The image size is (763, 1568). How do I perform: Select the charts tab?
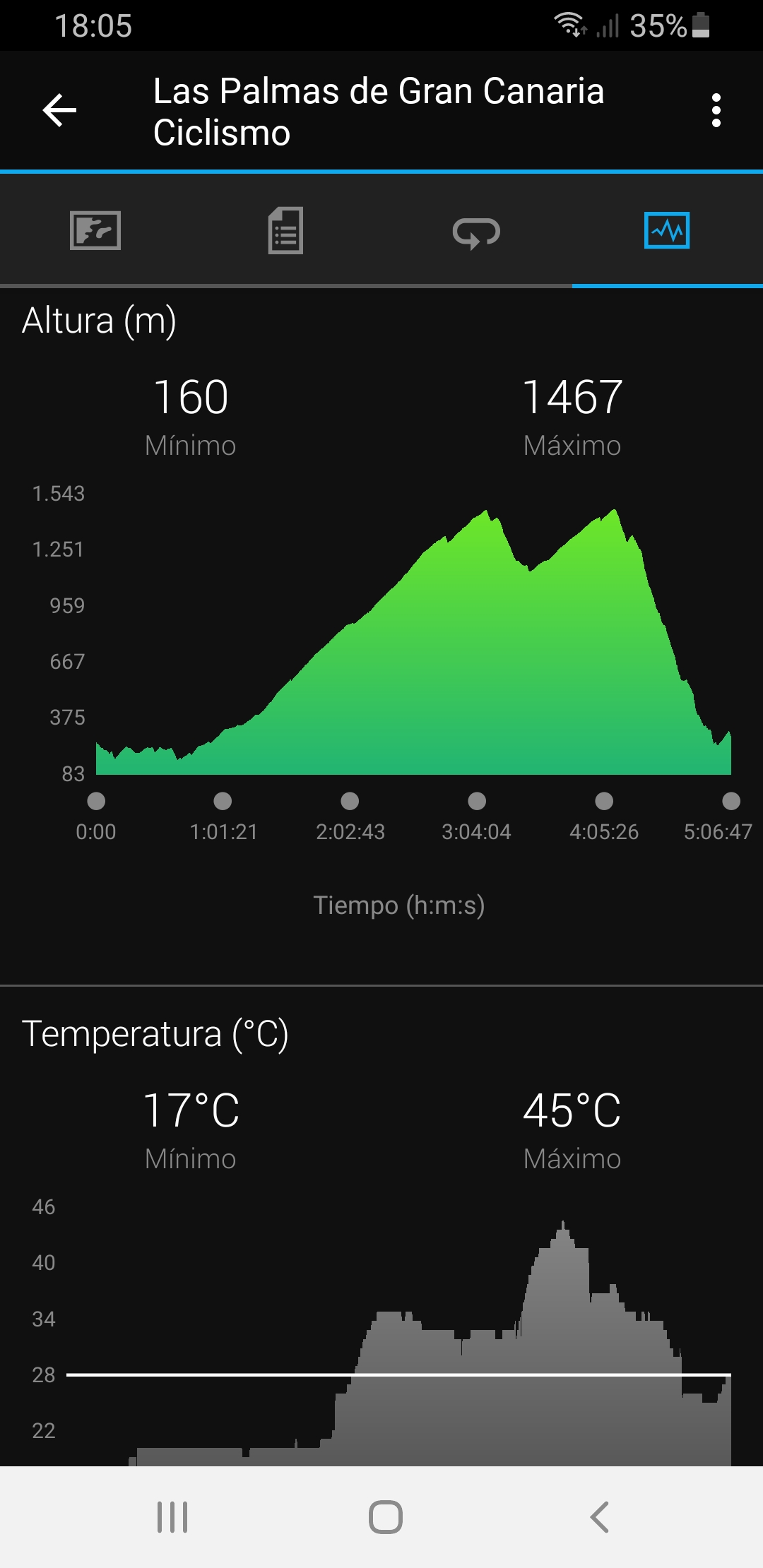[x=667, y=231]
